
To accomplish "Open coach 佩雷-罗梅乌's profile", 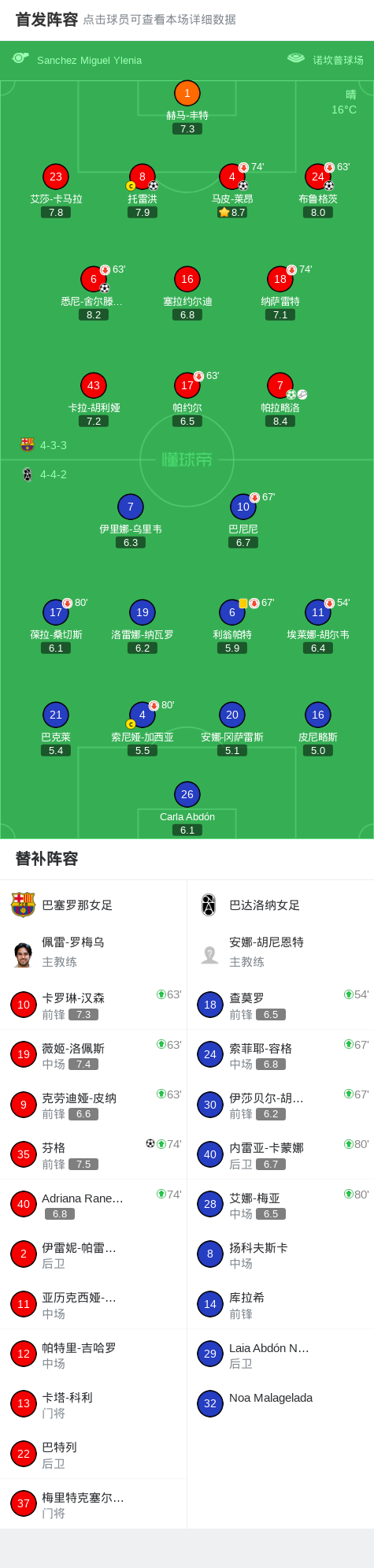I will click(x=94, y=952).
